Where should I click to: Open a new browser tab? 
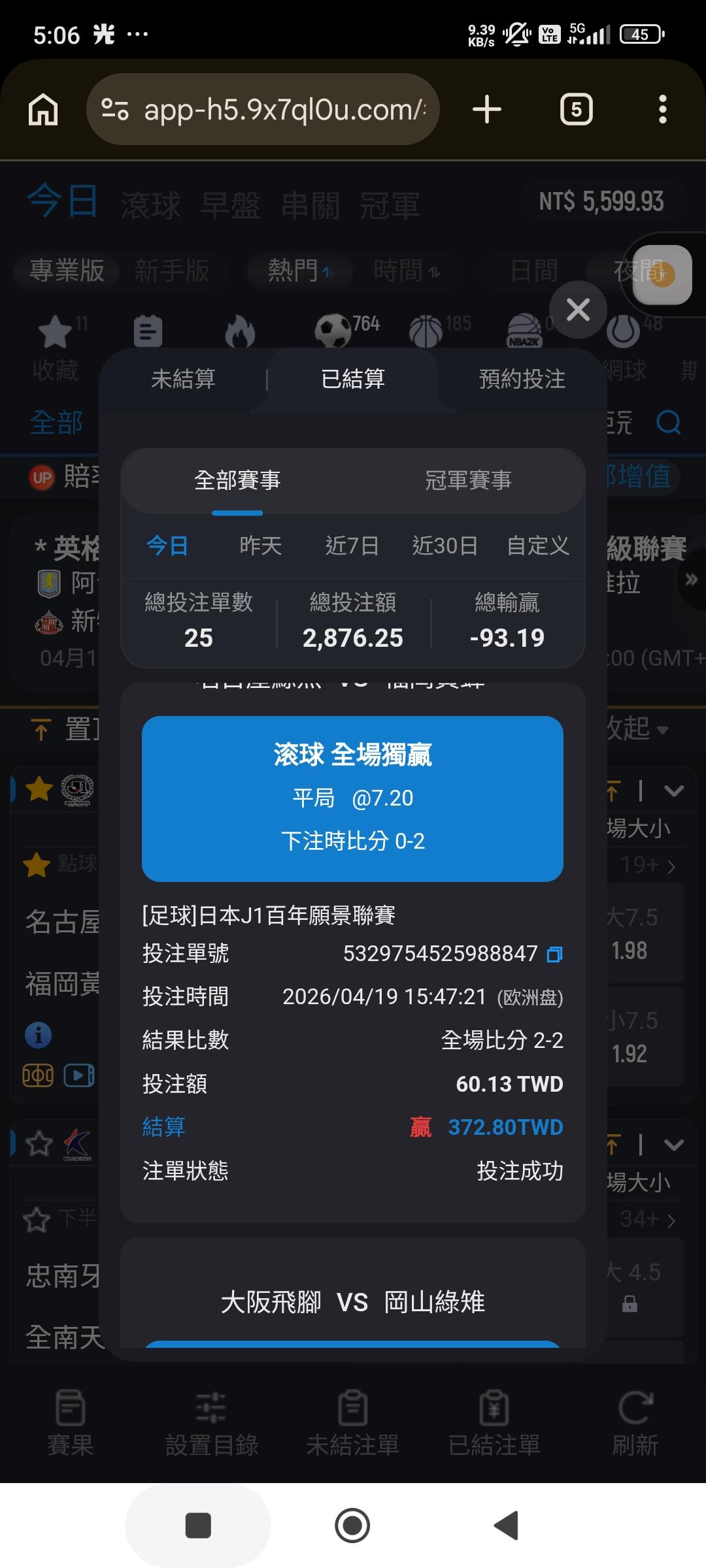click(x=487, y=109)
